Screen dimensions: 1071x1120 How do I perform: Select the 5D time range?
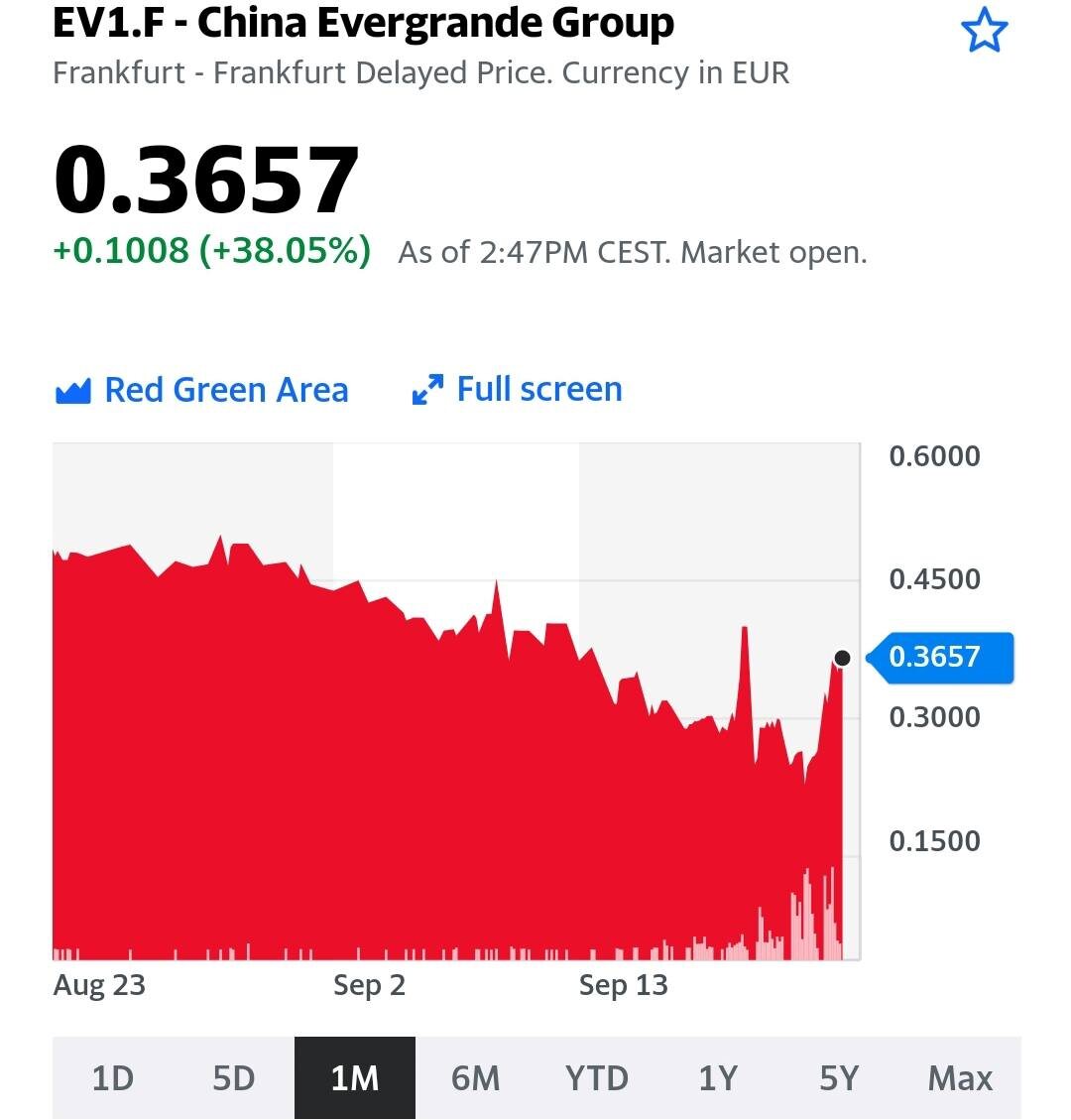(233, 1077)
